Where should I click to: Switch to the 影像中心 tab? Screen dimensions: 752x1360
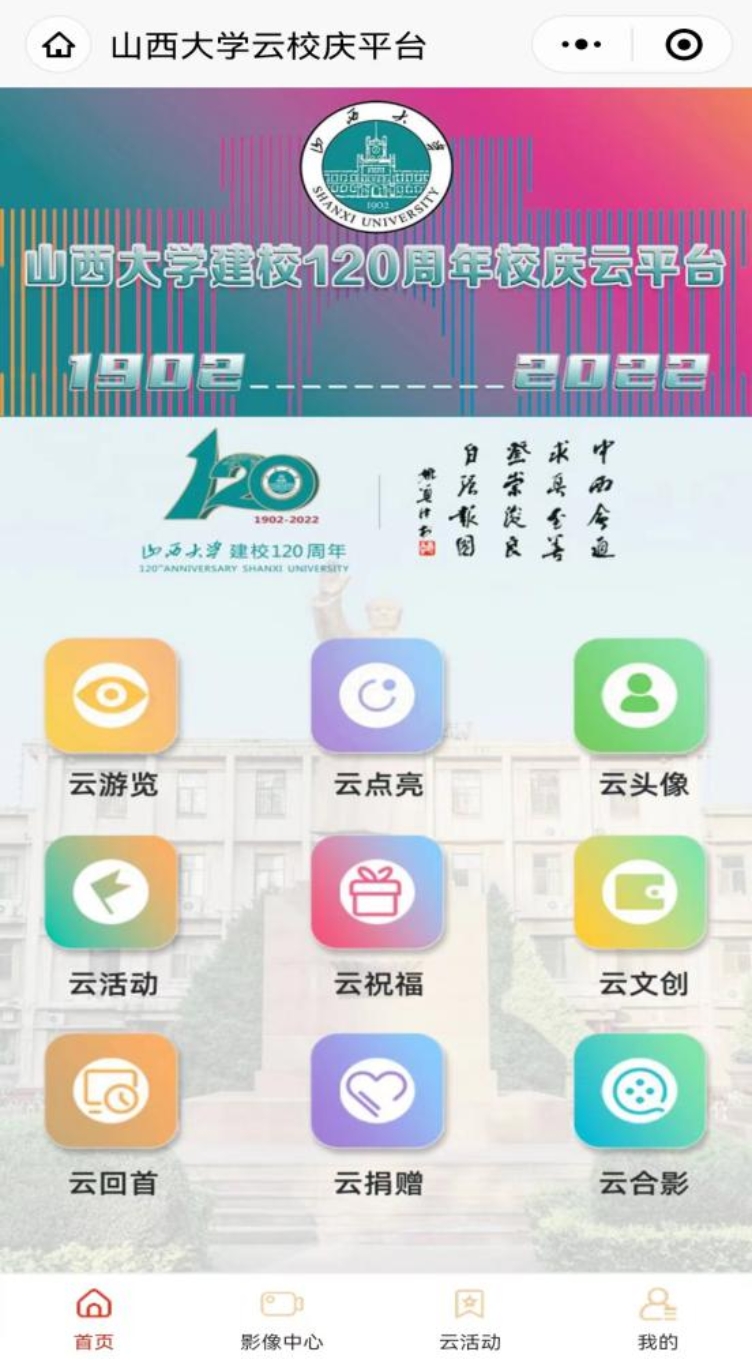click(282, 1318)
